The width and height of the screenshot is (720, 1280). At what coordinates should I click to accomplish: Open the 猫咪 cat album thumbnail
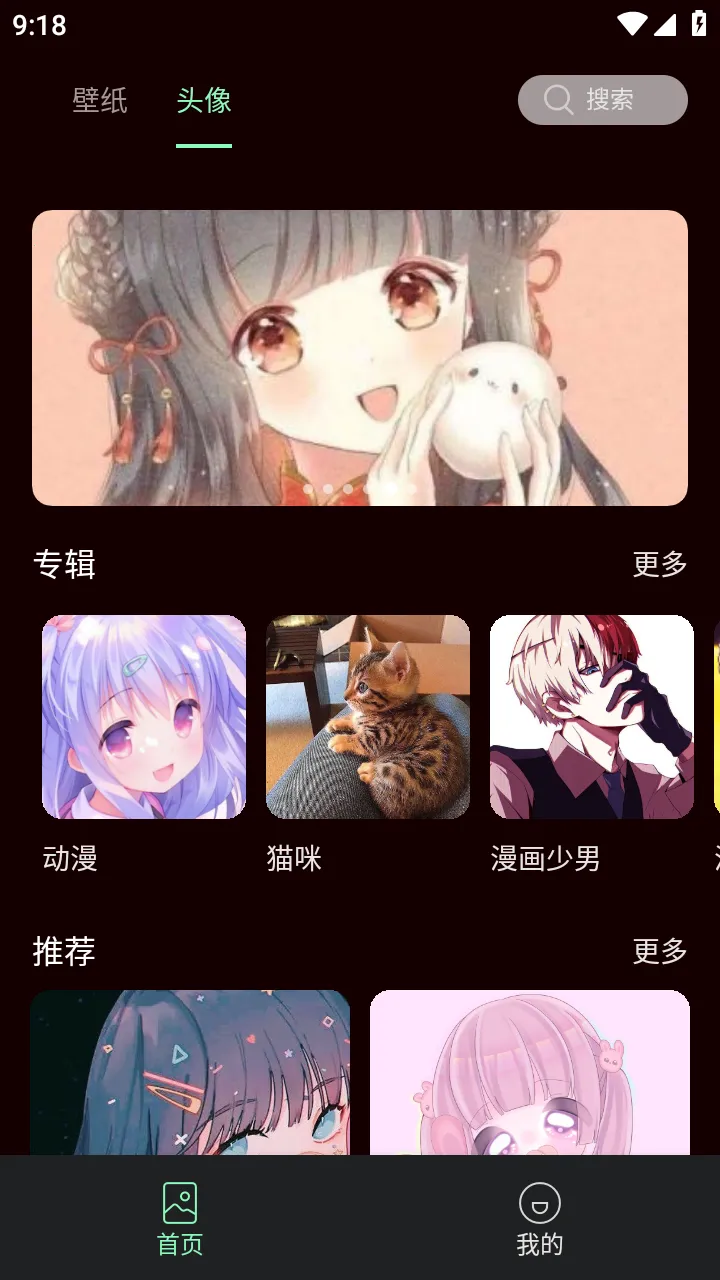point(367,717)
